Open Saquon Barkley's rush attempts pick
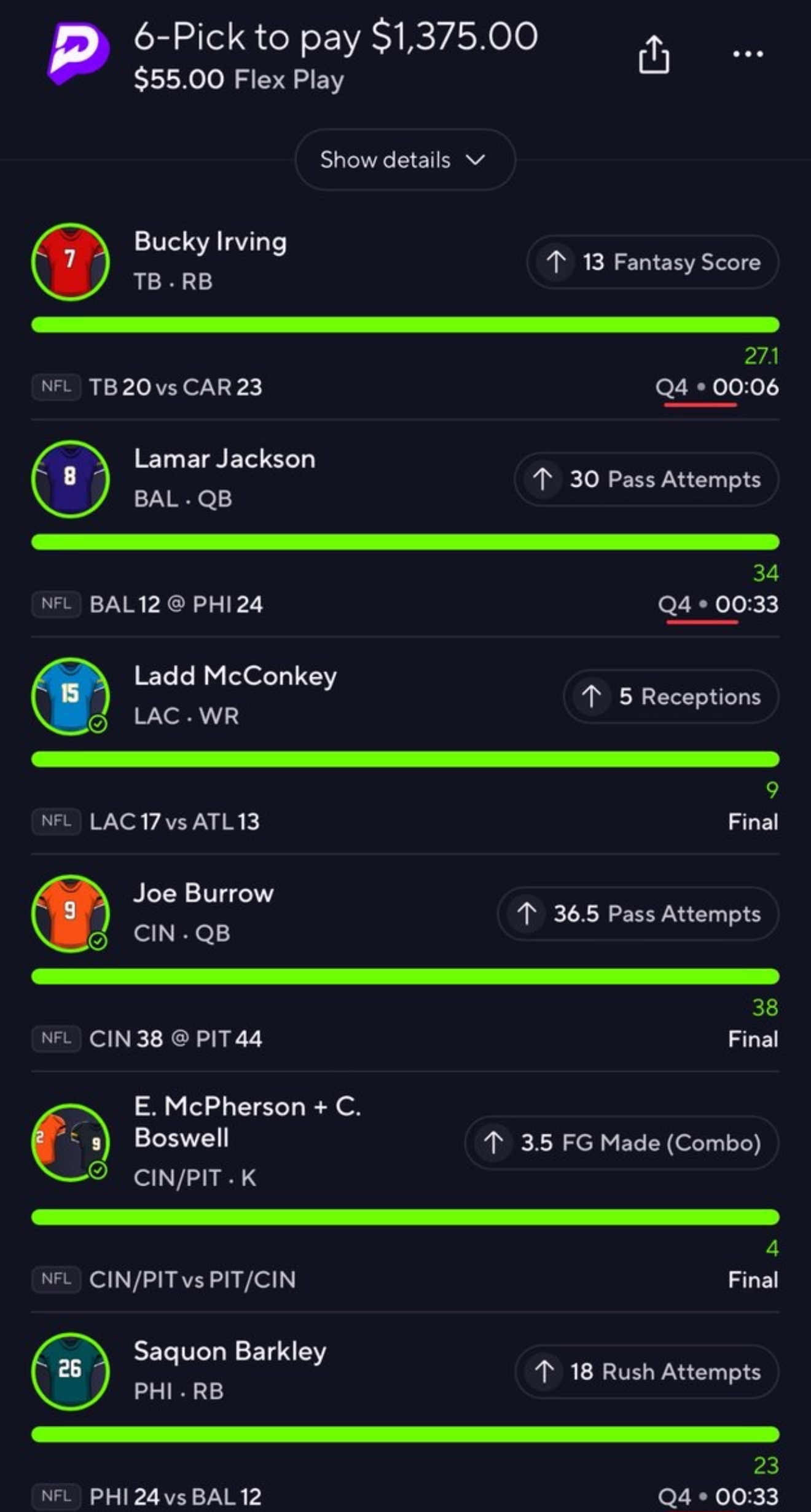The width and height of the screenshot is (811, 1512). pos(646,1372)
